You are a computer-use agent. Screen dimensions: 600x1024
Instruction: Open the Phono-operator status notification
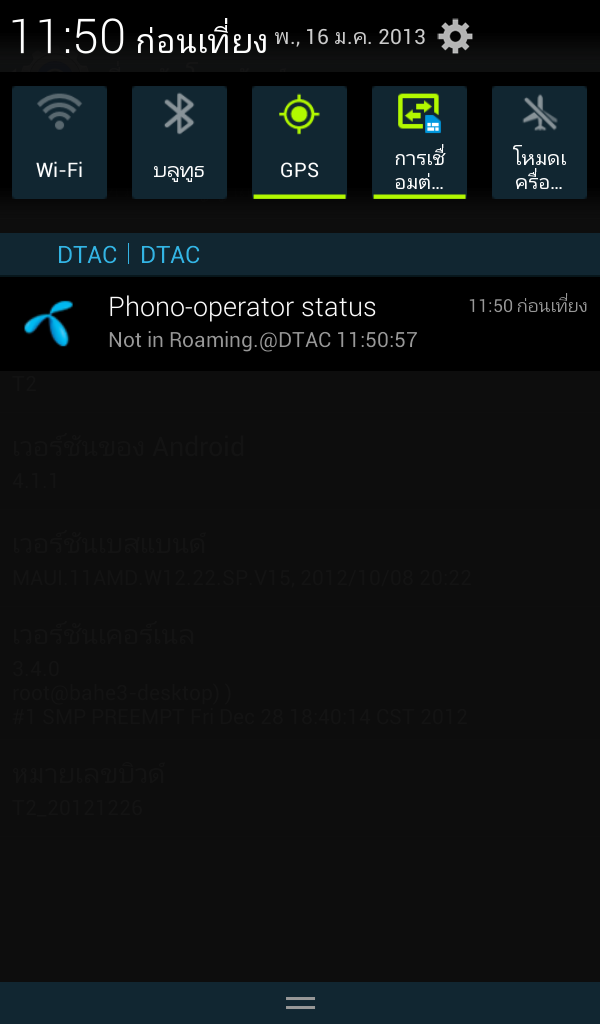[x=300, y=323]
